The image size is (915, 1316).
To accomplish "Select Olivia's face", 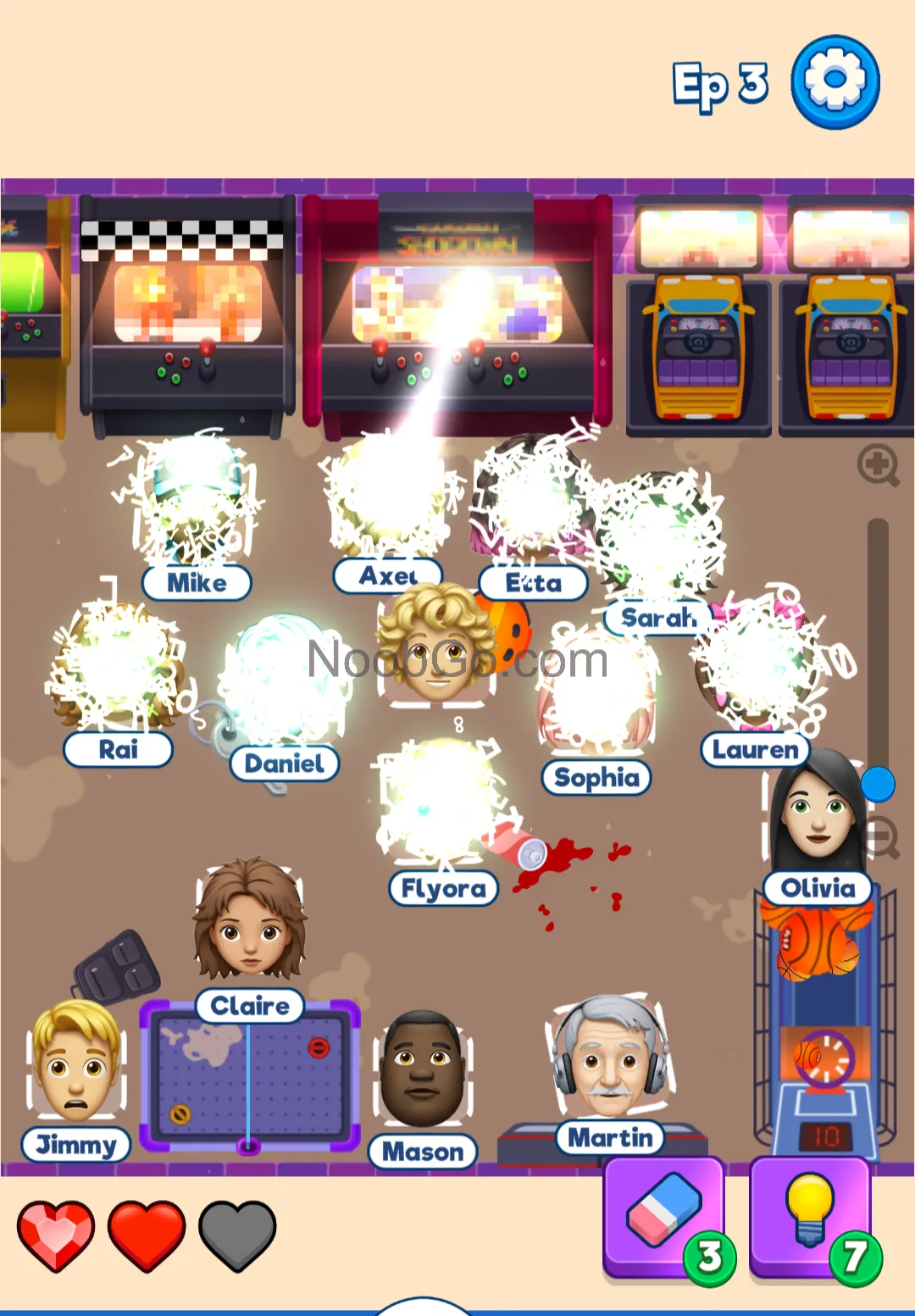I will [x=817, y=815].
